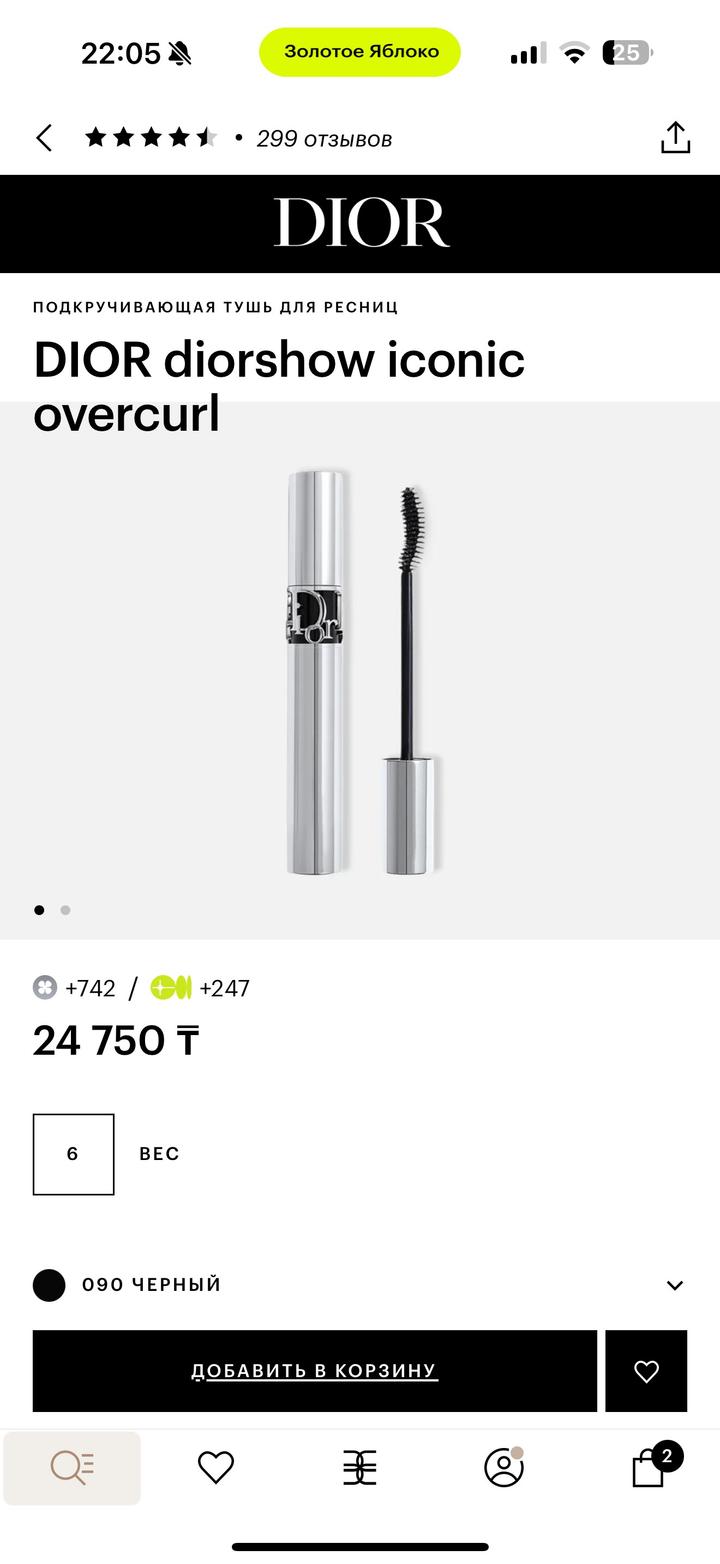This screenshot has width=720, height=1564.
Task: Switch to the search catalog tab
Action: coord(72,1468)
